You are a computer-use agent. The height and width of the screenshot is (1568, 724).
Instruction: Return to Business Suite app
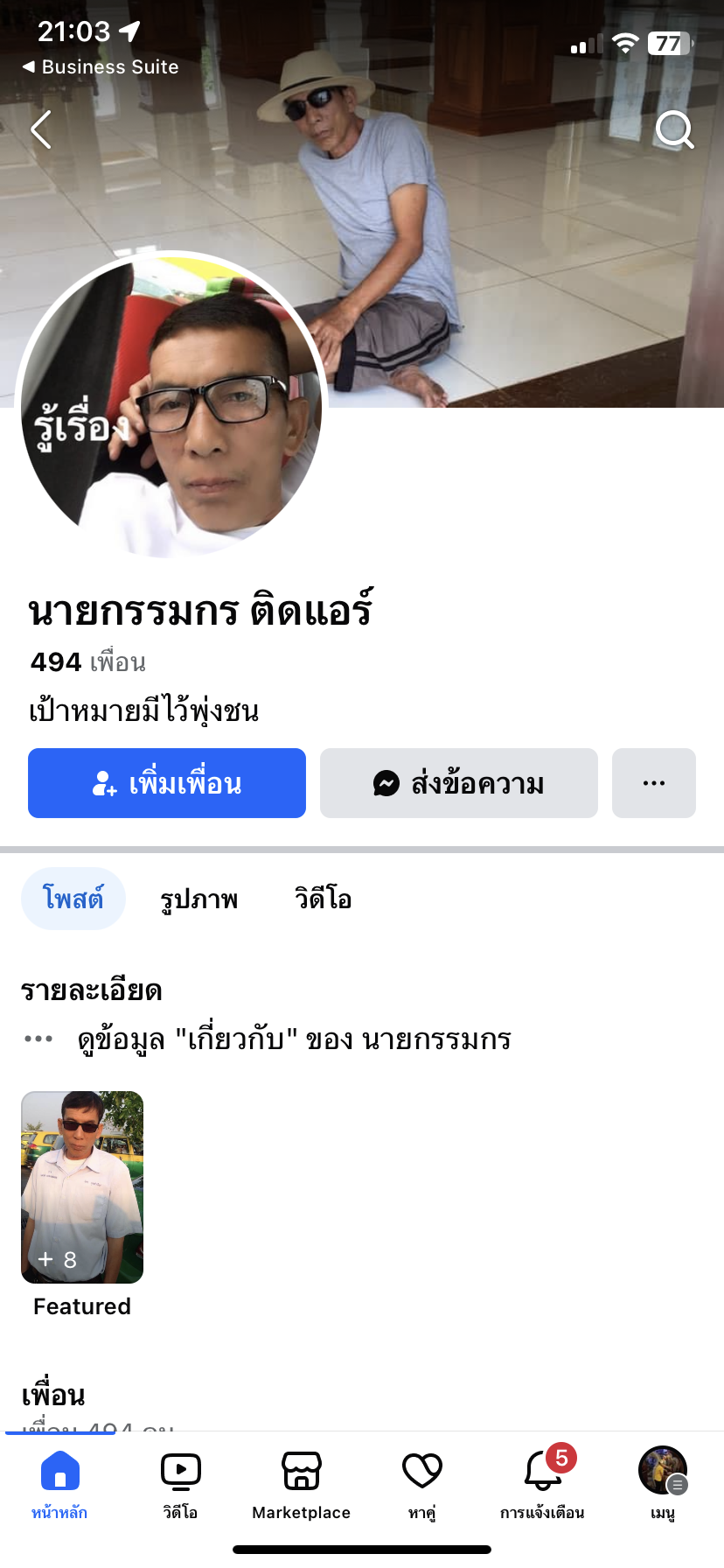pos(100,67)
